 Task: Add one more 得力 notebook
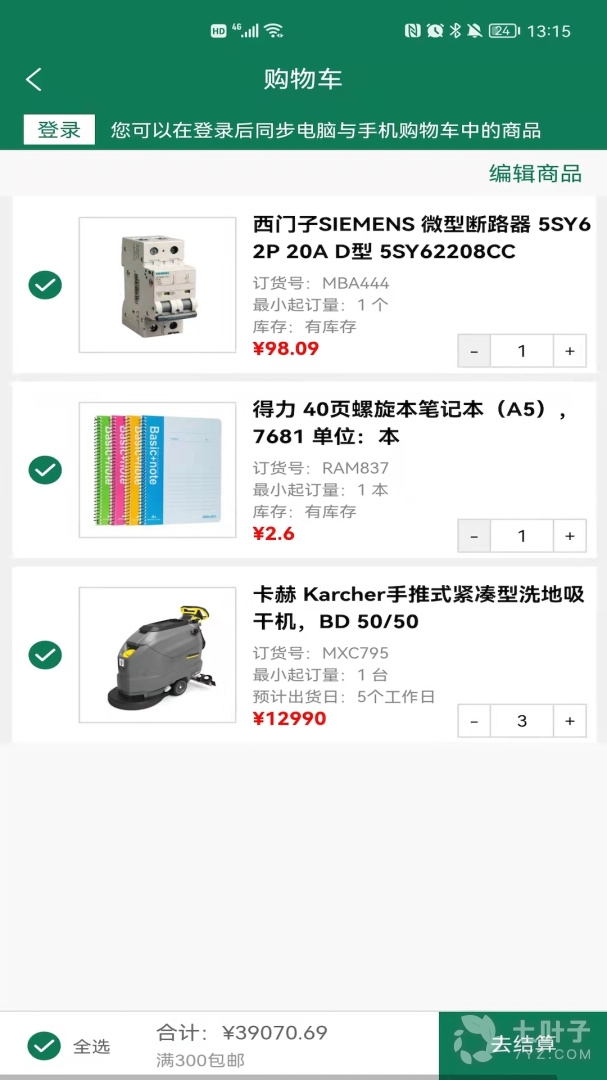pos(569,536)
